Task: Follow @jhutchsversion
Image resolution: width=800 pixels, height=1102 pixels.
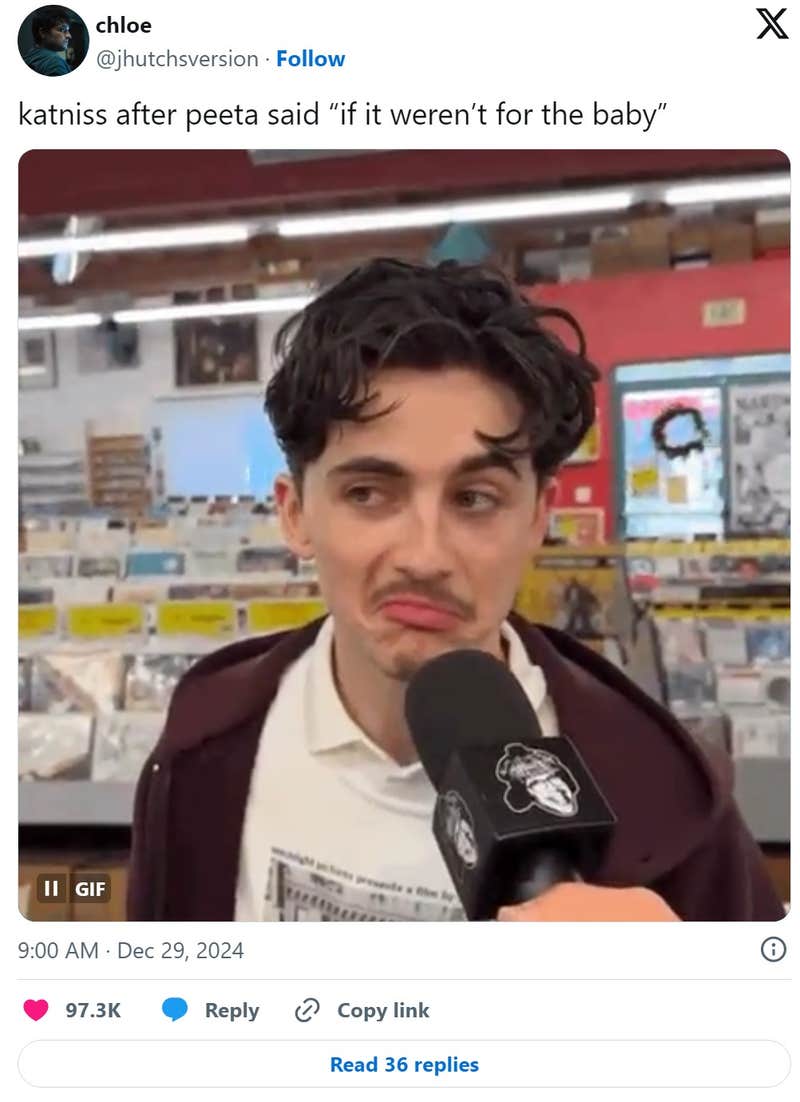Action: (x=311, y=58)
